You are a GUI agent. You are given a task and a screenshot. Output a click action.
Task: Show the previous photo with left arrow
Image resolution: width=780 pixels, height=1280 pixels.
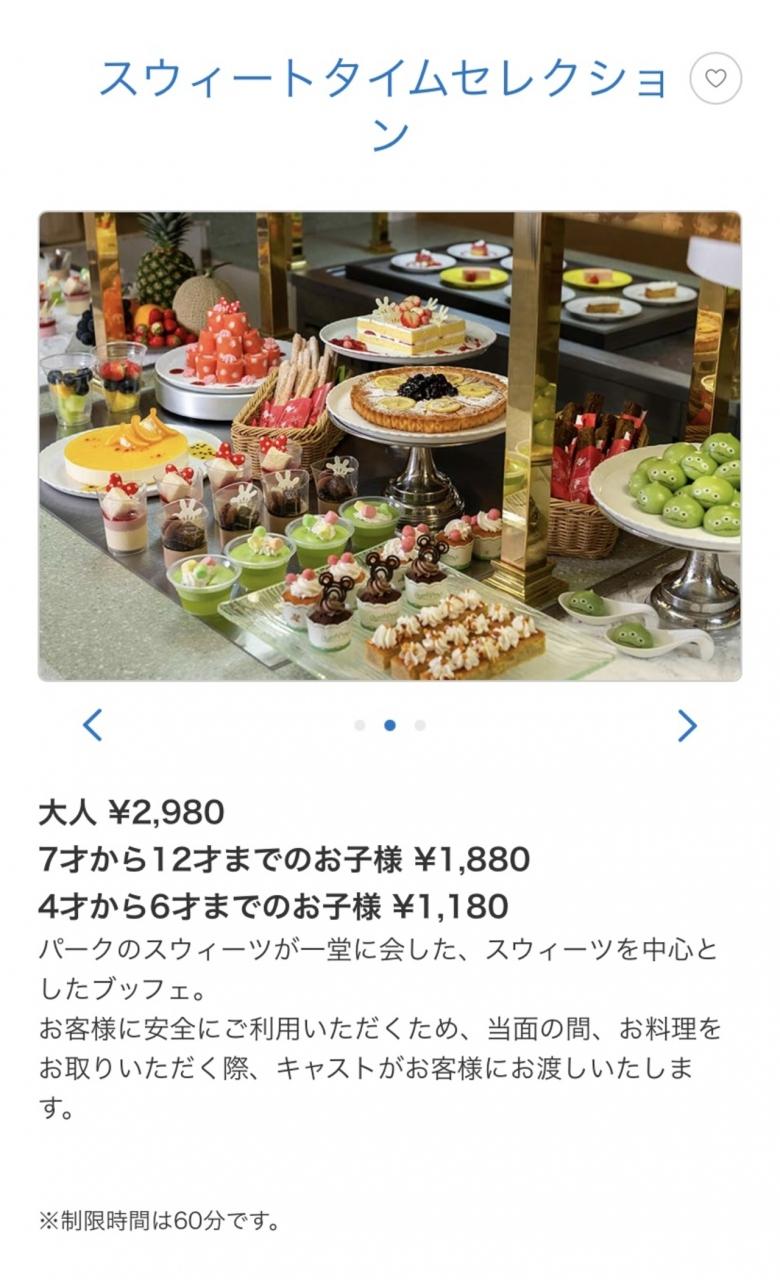(x=92, y=725)
